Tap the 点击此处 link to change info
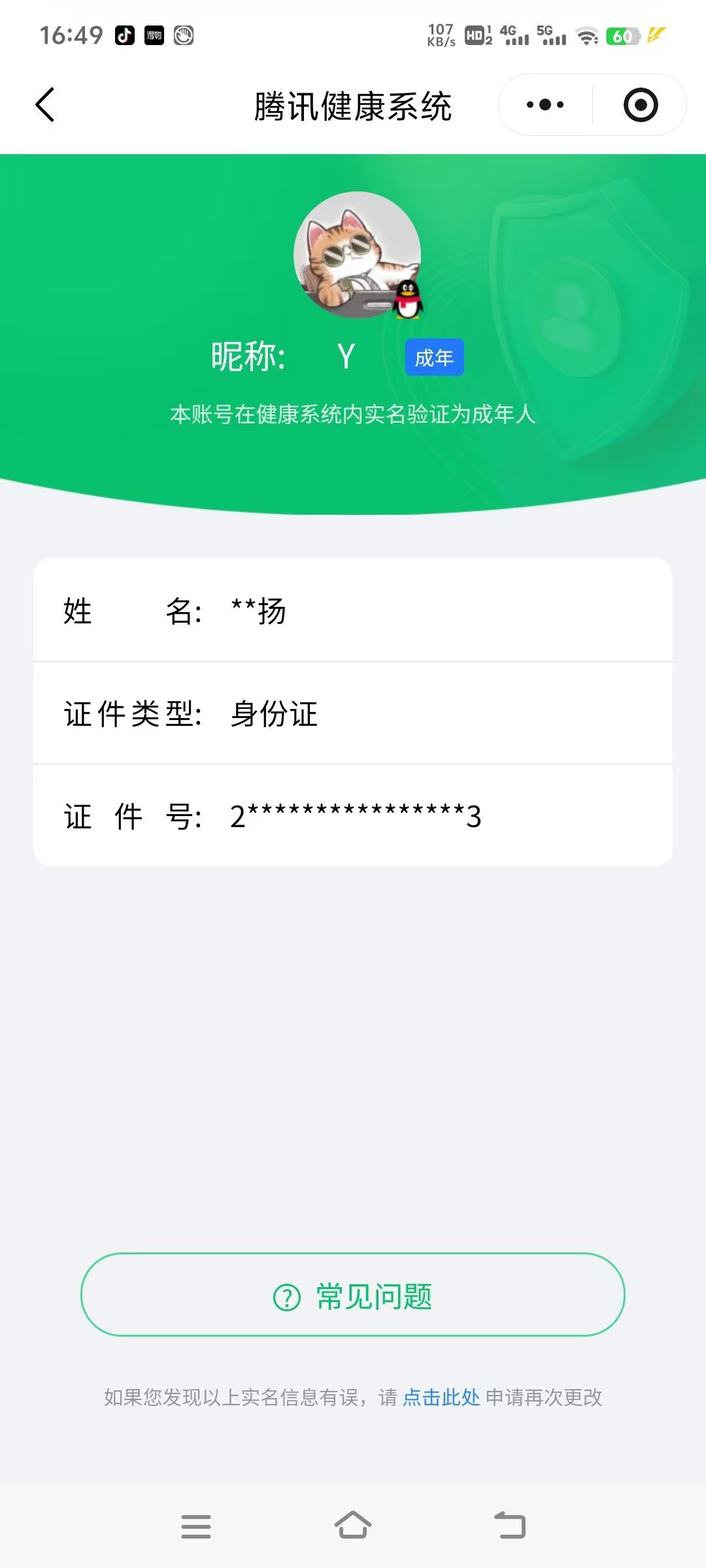 coord(441,1397)
